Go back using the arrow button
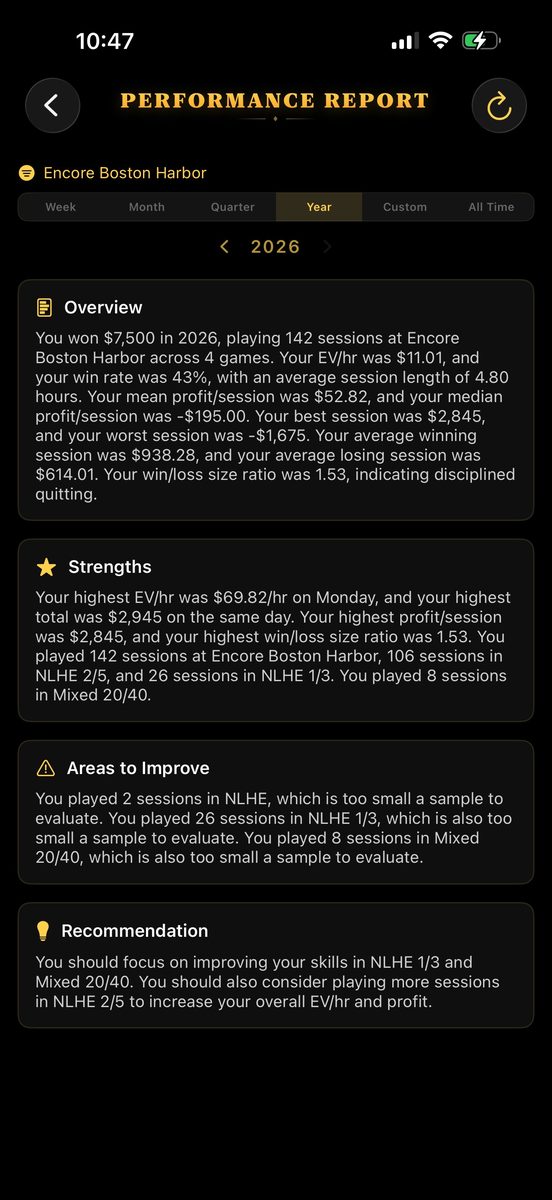The width and height of the screenshot is (552, 1200). pyautogui.click(x=52, y=105)
